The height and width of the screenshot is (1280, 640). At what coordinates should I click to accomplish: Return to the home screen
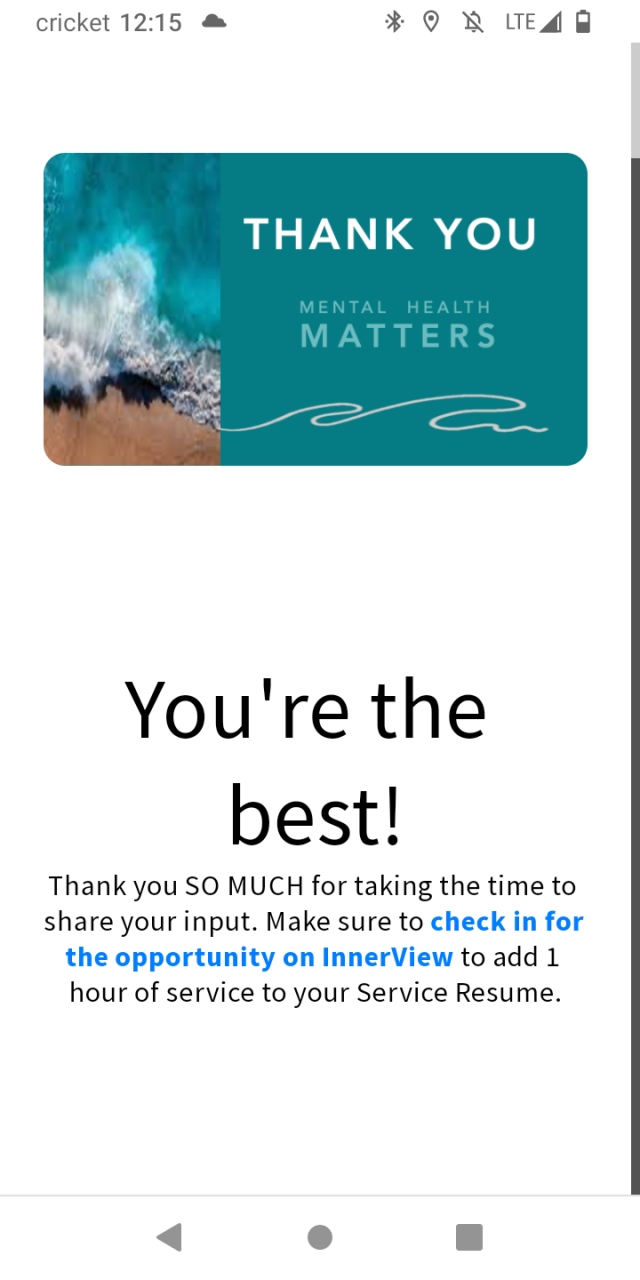[320, 1237]
